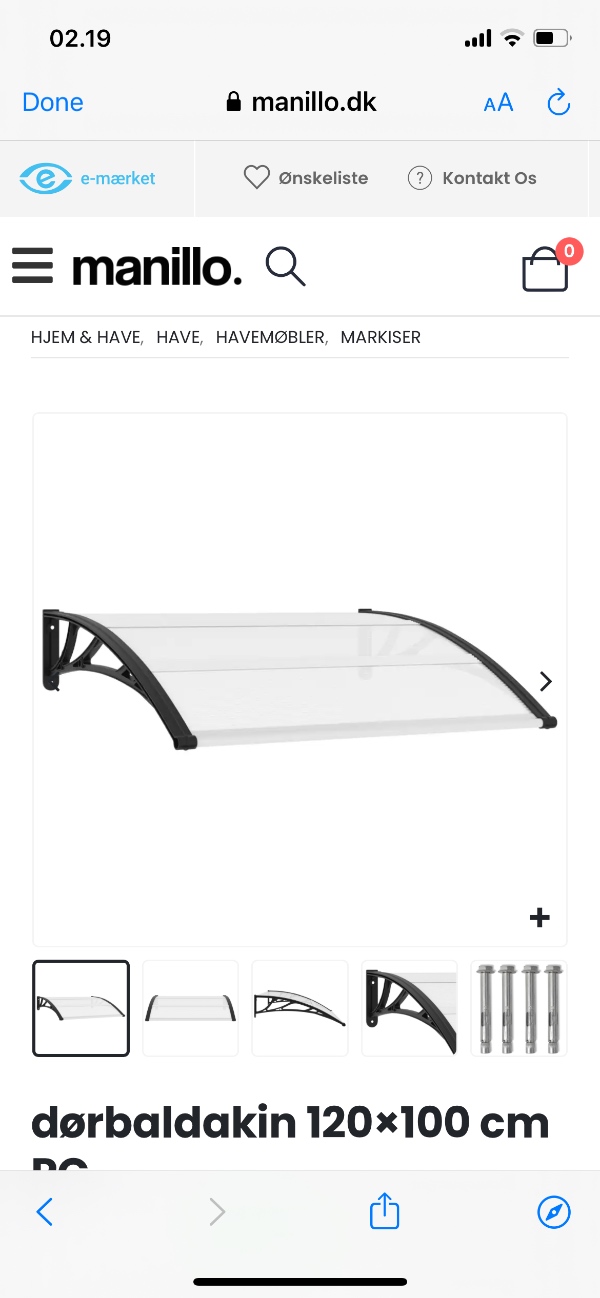Open the MARKISER breadcrumb
Viewport: 600px width, 1298px height.
coord(380,337)
